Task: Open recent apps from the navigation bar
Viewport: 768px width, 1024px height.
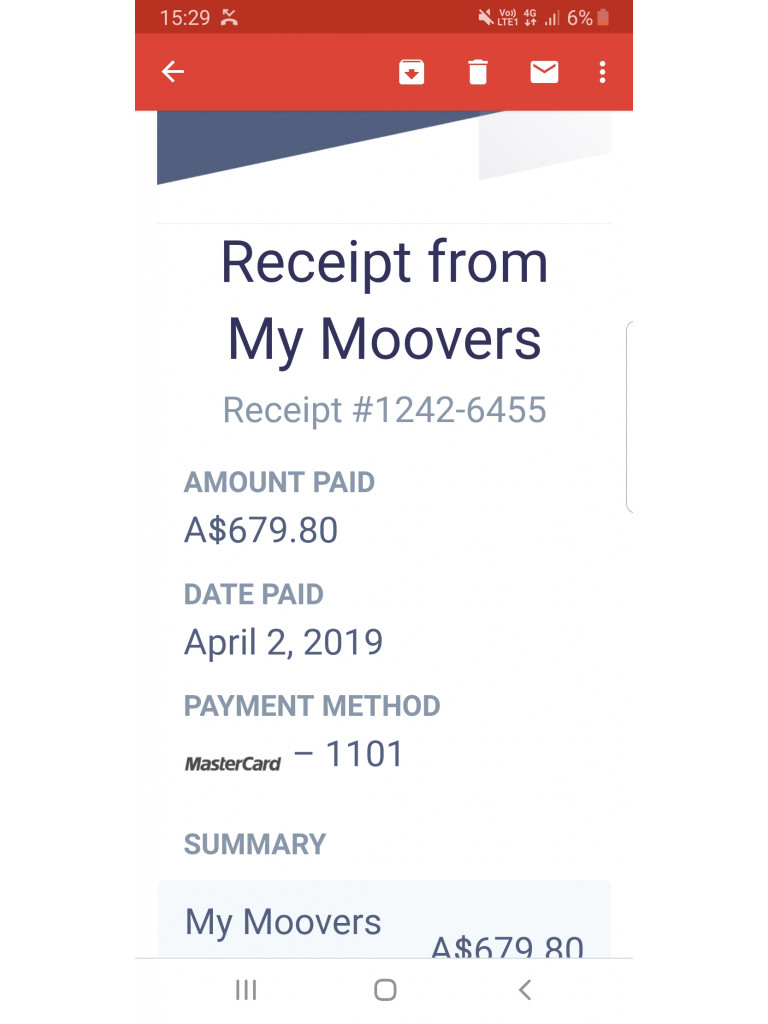Action: 246,990
